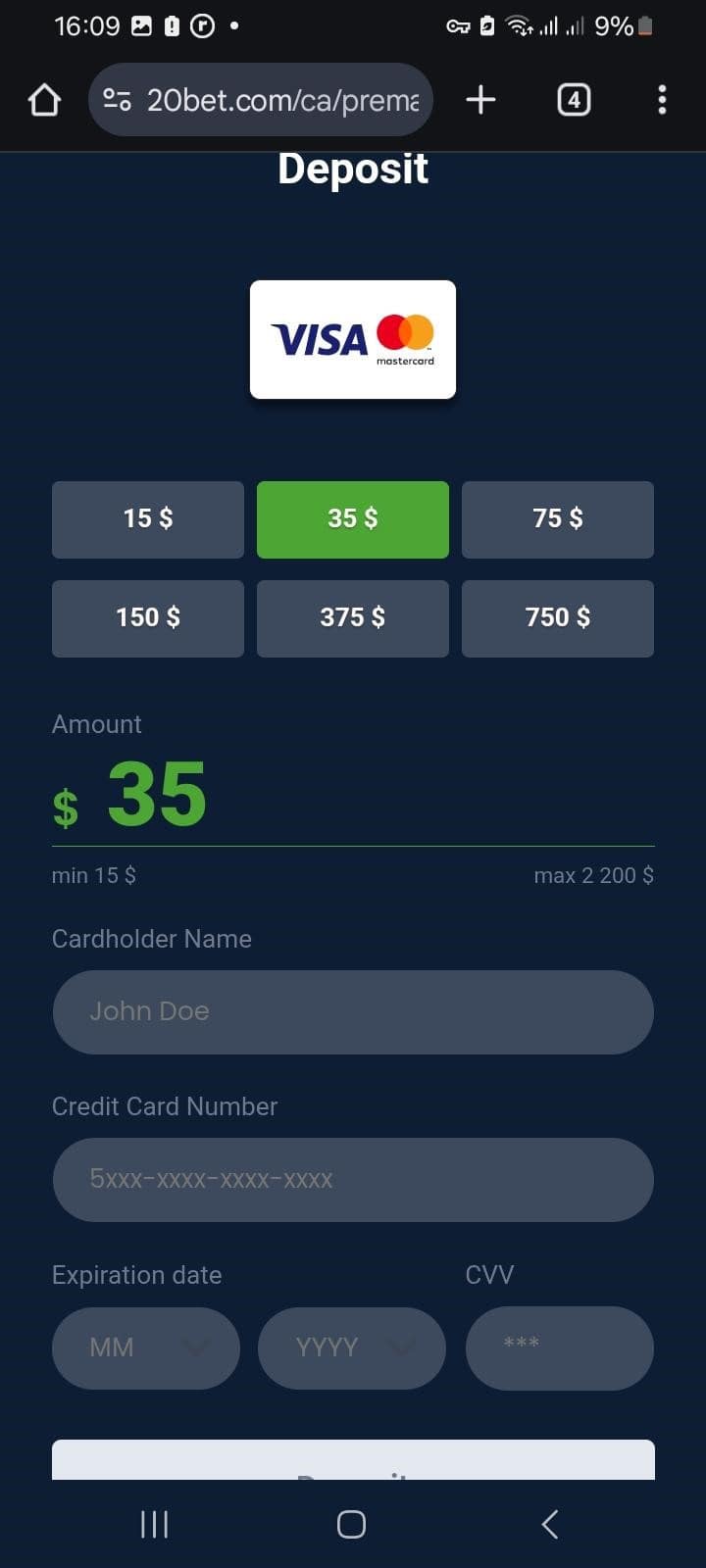Pick the 750 $ deposit option
Viewport: 706px width, 1568px height.
tap(557, 618)
